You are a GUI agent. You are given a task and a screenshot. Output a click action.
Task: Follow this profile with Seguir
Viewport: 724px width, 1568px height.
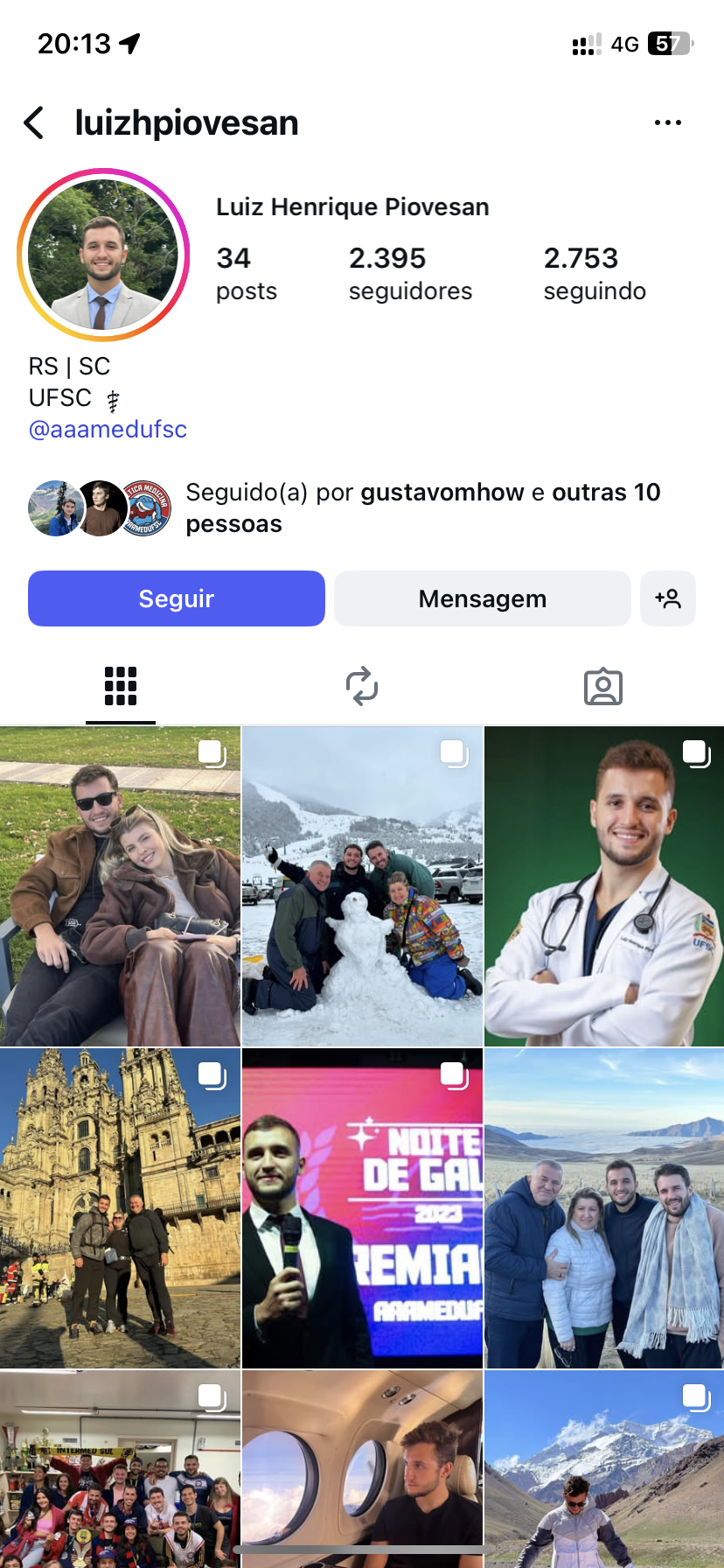(177, 598)
